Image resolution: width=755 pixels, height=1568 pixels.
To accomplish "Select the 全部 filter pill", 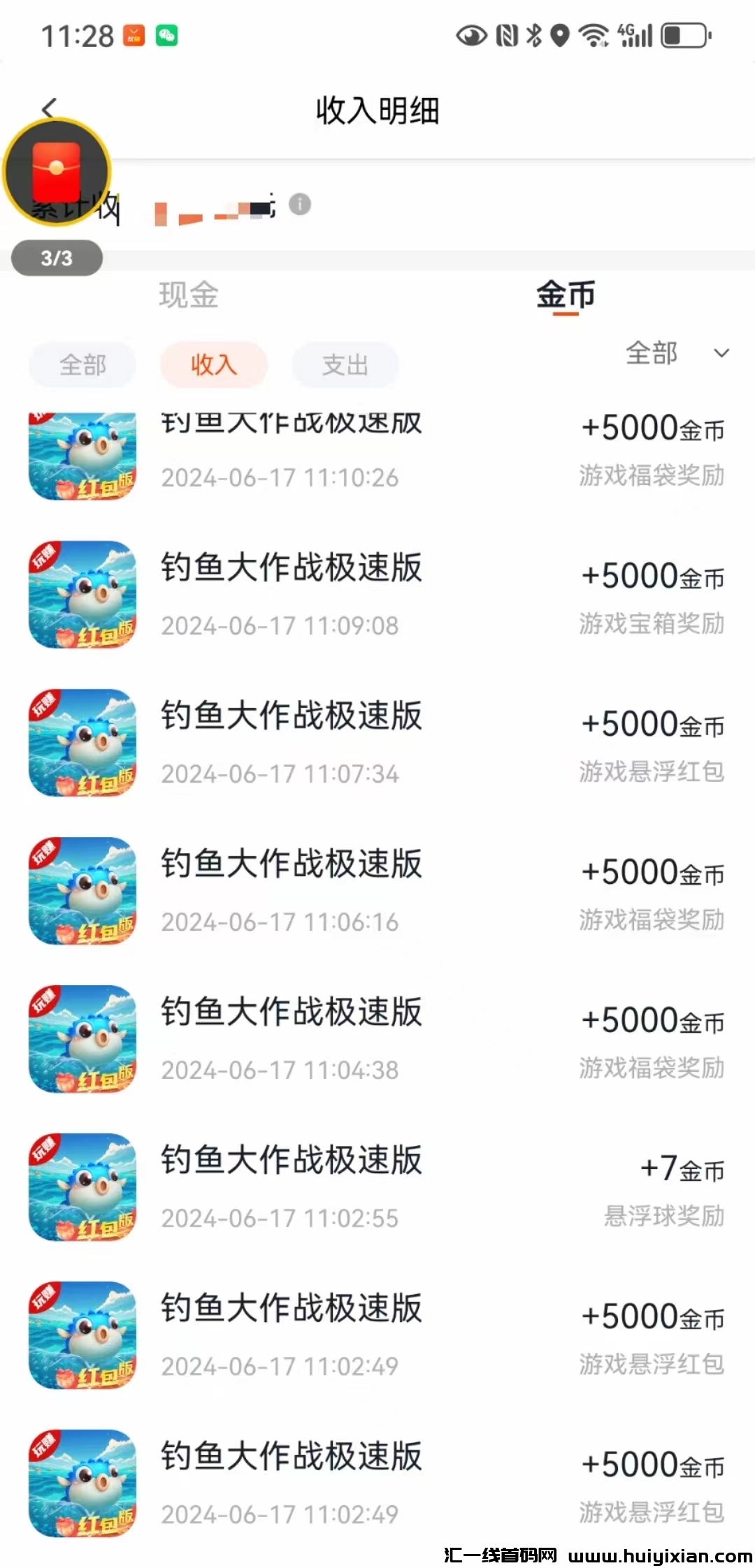I will [x=82, y=365].
